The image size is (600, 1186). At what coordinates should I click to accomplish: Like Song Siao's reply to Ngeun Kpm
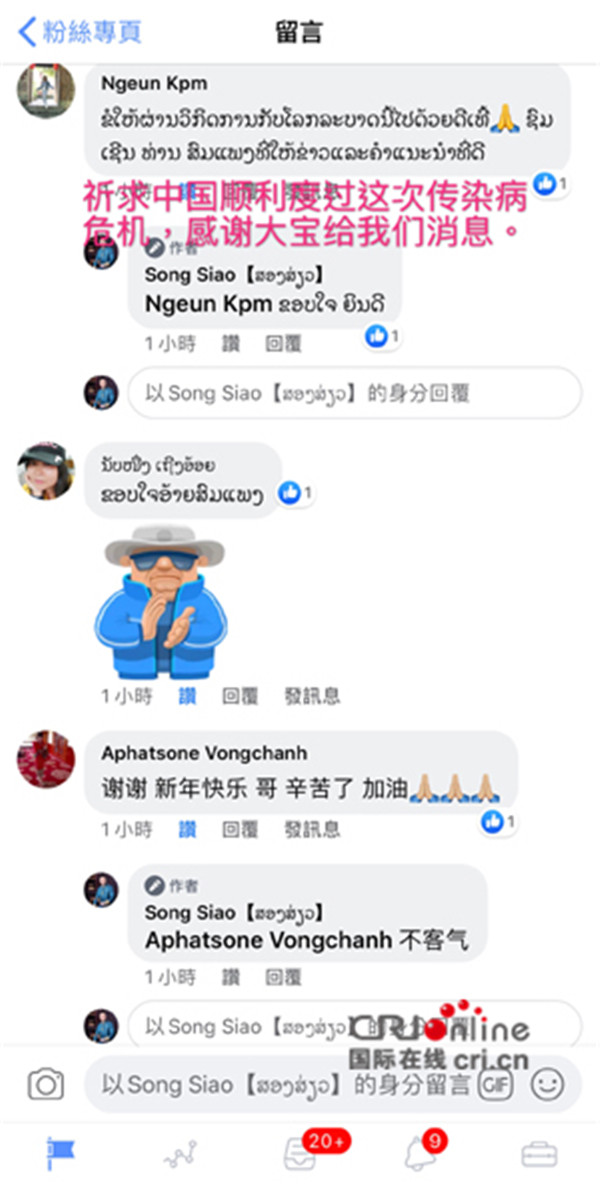tap(231, 344)
